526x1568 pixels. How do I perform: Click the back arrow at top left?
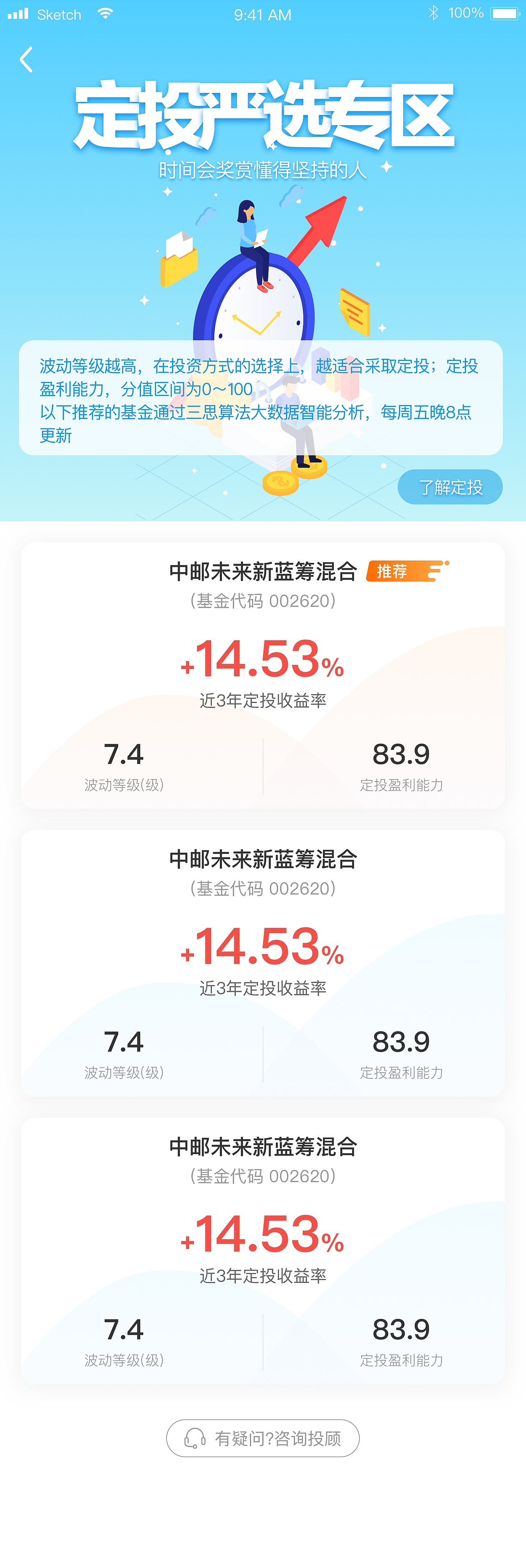tap(25, 60)
